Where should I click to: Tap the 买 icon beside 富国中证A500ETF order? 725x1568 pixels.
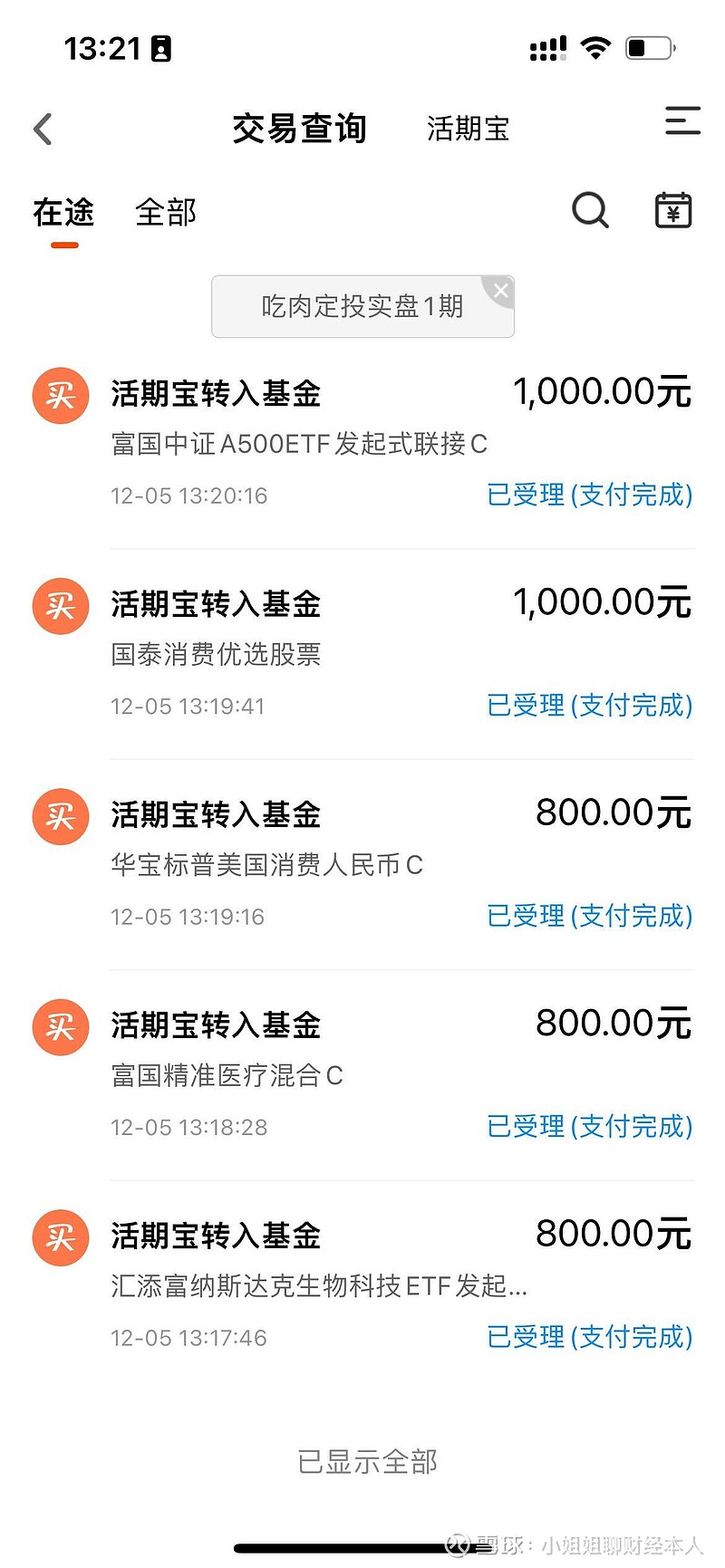tap(60, 396)
